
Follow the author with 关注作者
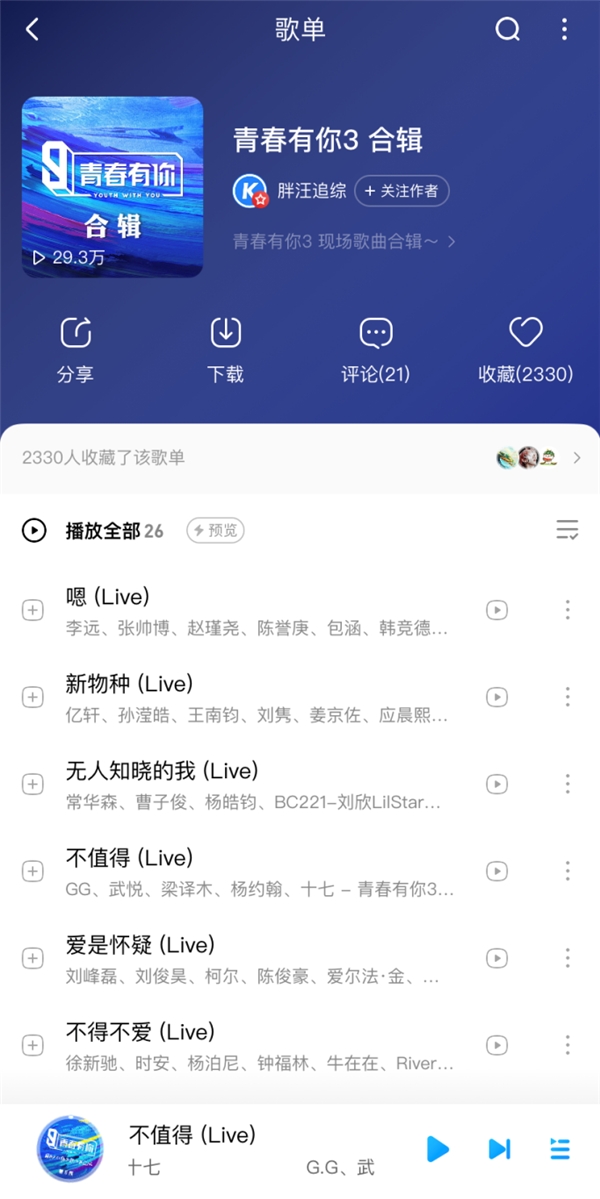coord(401,191)
